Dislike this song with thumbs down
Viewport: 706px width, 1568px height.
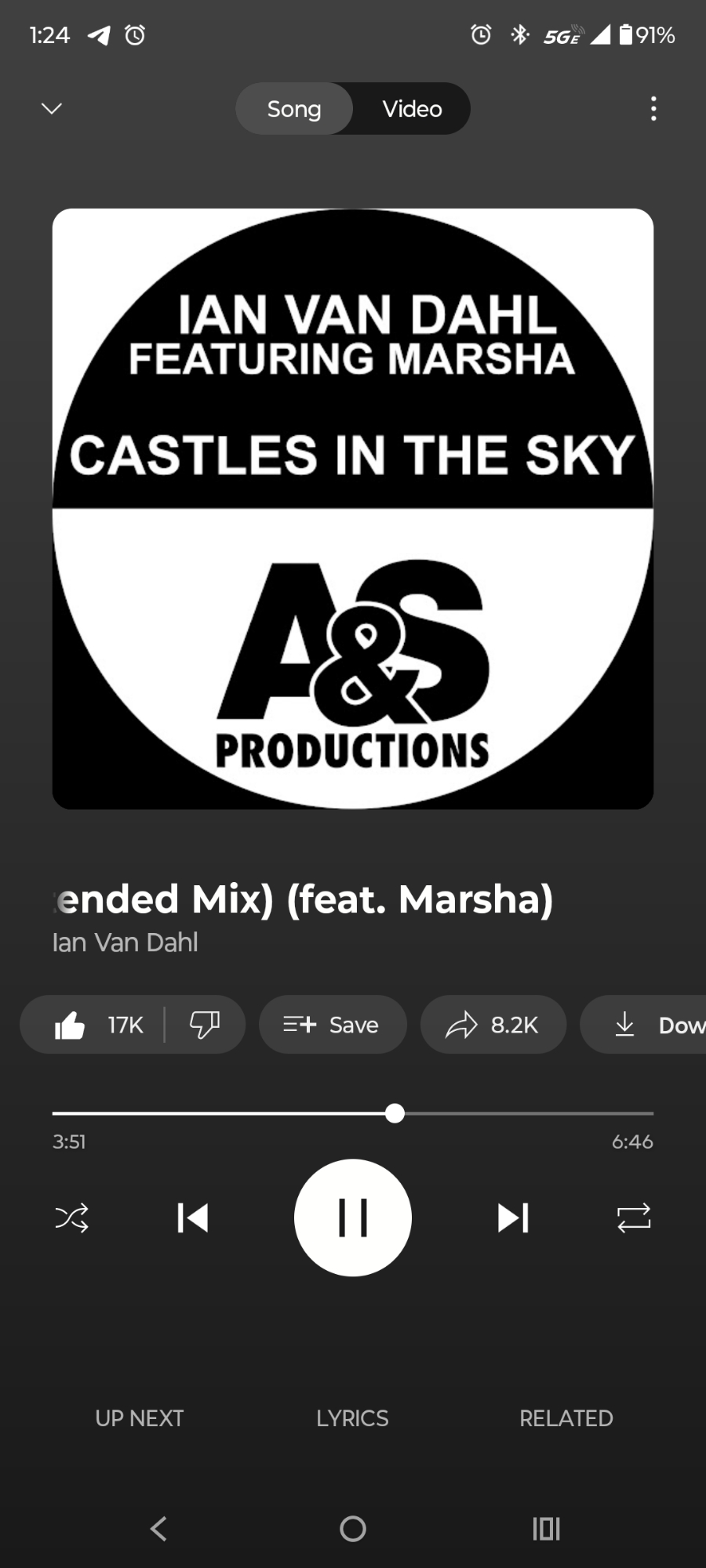205,1025
